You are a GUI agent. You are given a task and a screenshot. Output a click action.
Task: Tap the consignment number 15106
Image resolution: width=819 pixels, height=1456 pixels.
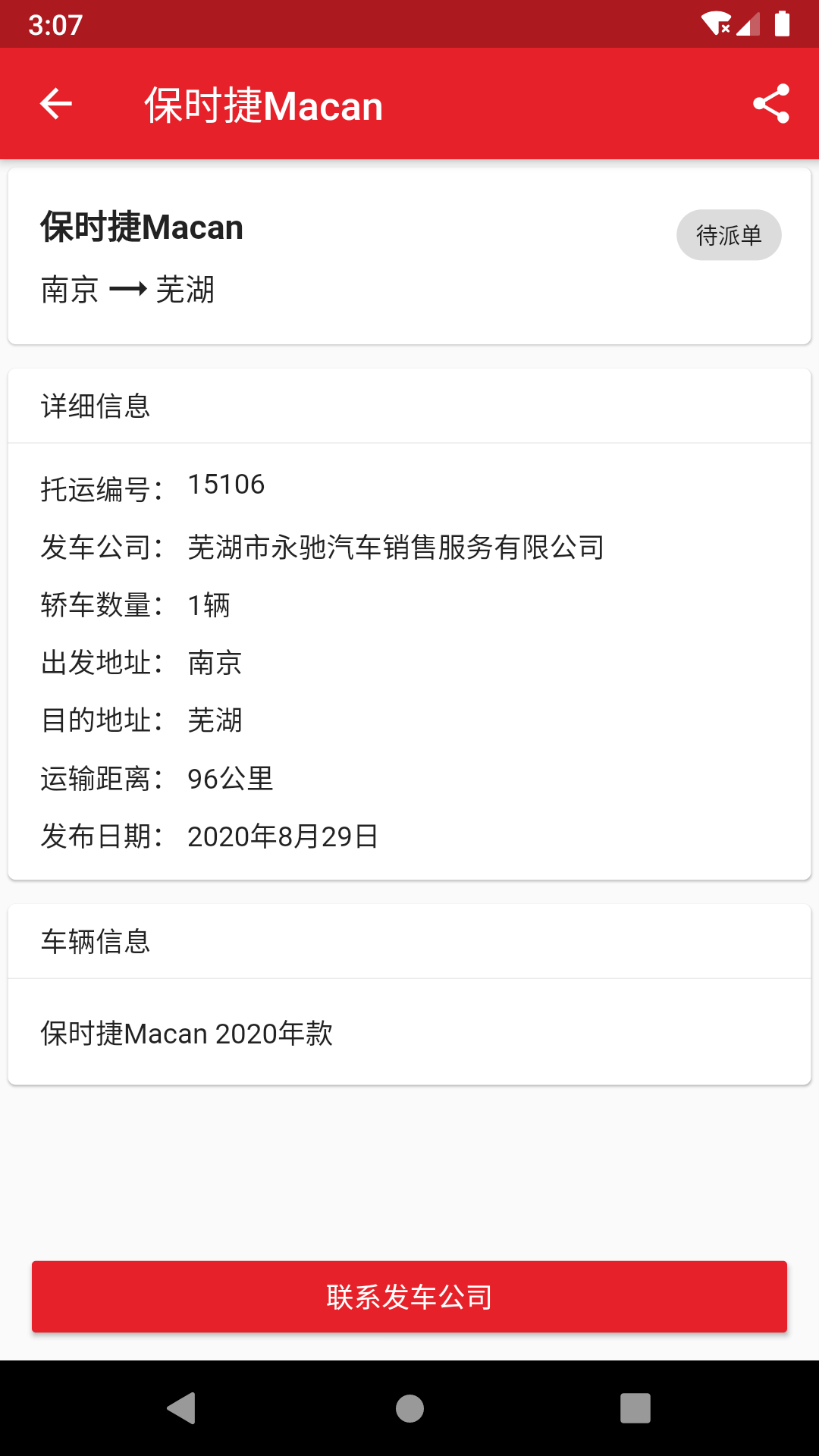(227, 485)
